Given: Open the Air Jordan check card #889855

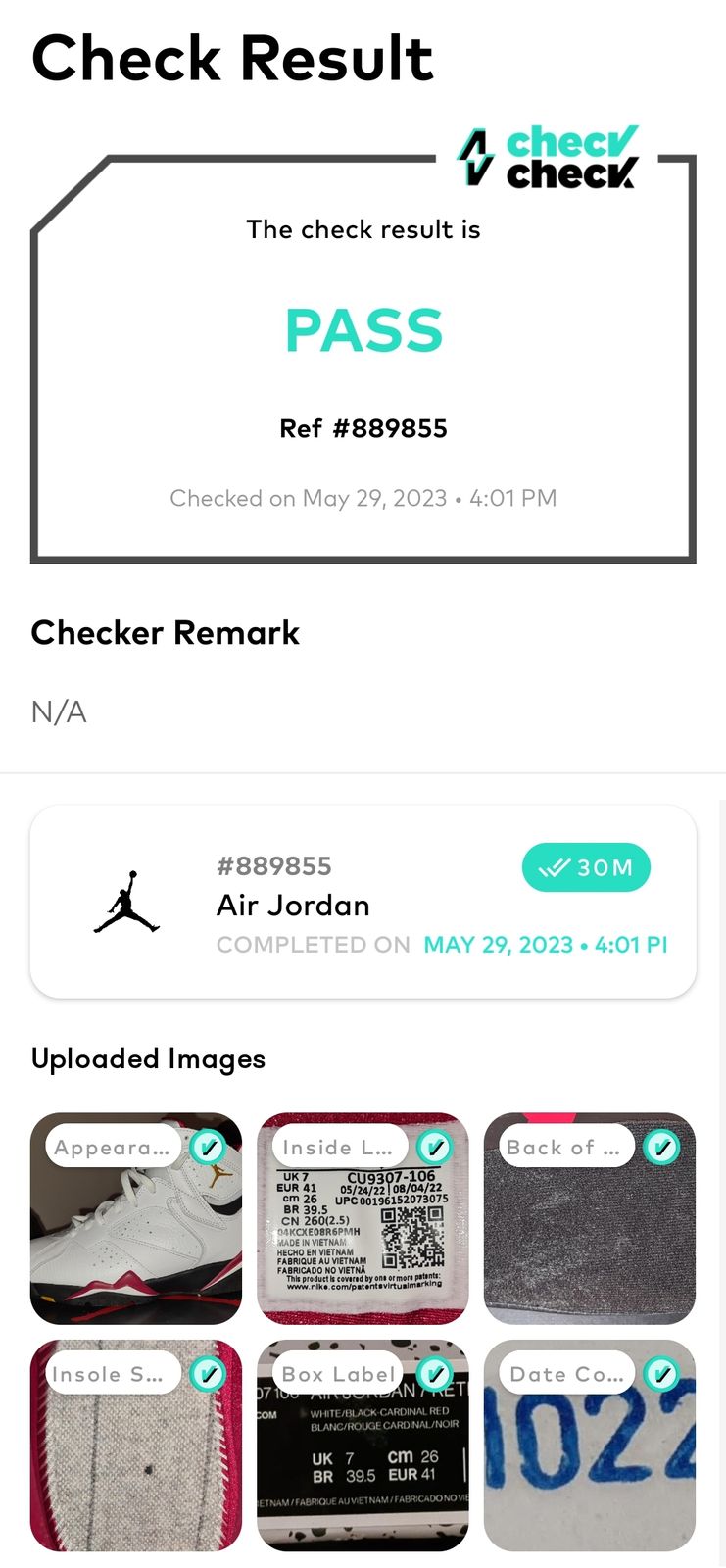Looking at the screenshot, I should coord(363,903).
